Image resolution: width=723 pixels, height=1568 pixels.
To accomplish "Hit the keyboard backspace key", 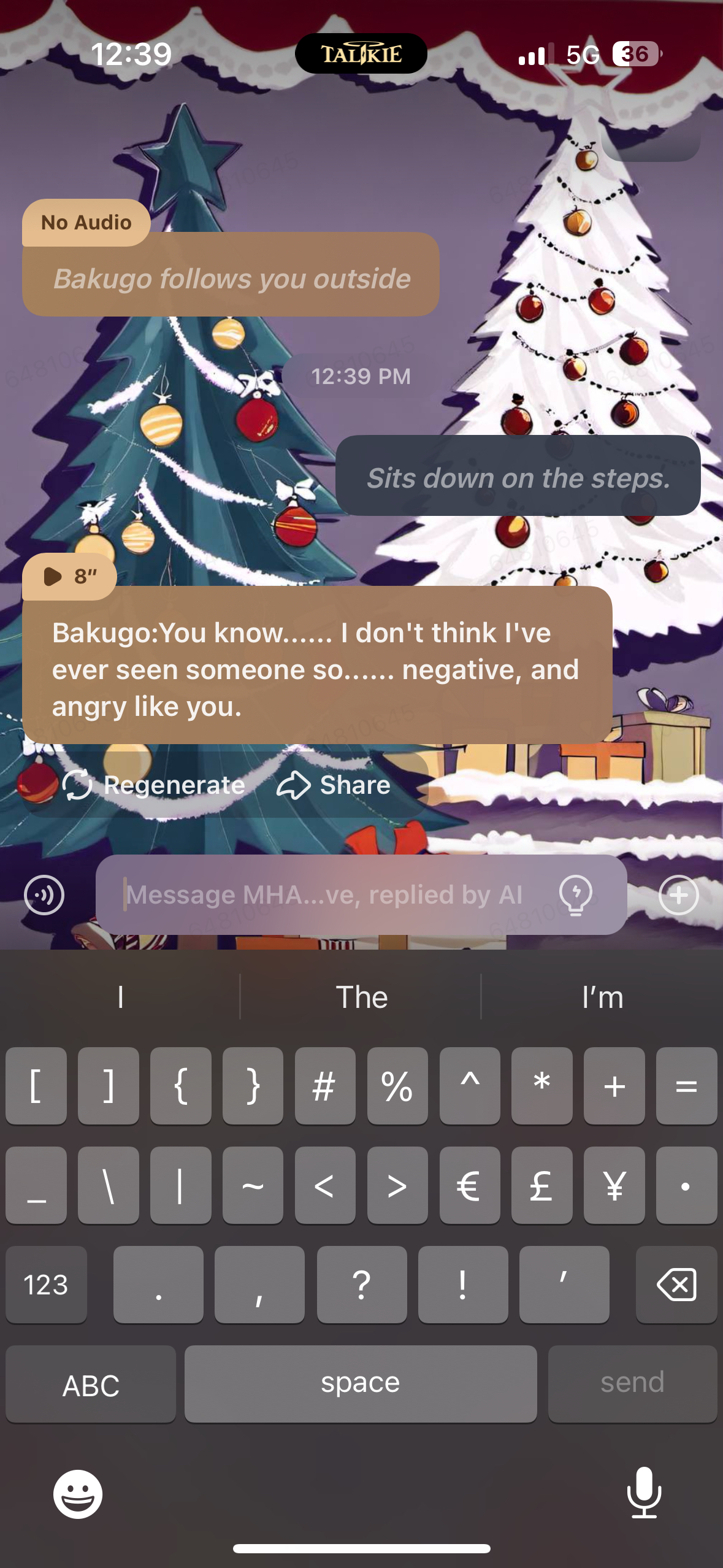I will tap(676, 1285).
